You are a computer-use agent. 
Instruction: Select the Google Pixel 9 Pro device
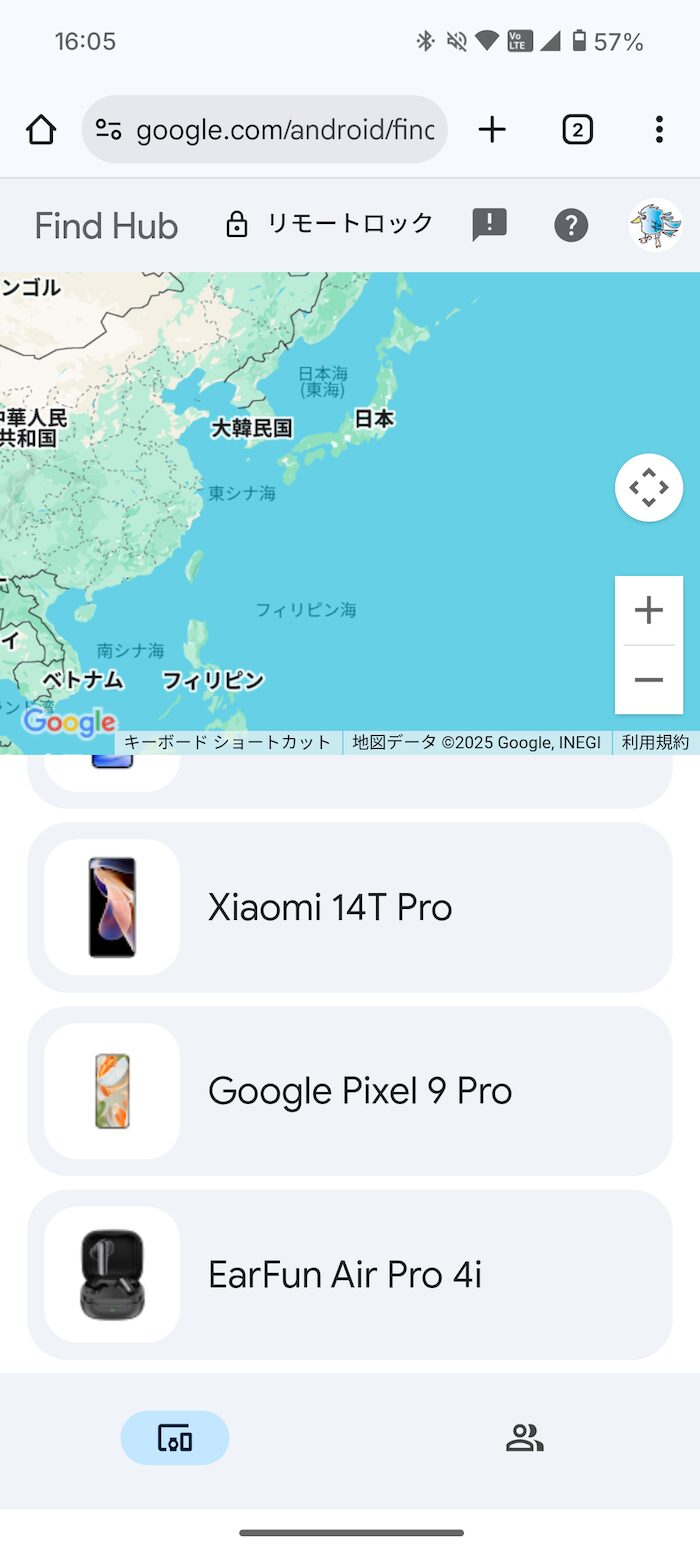350,1091
